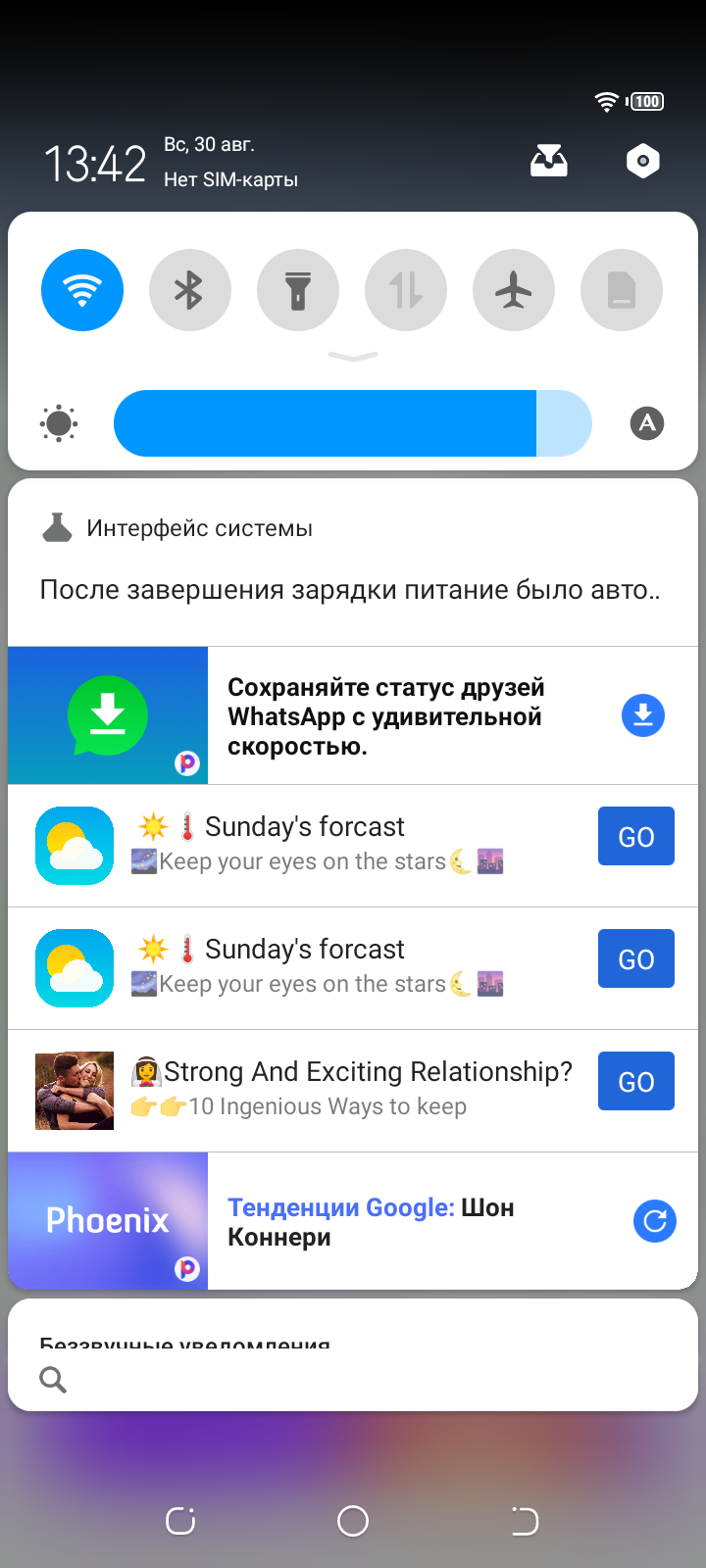This screenshot has height=1568, width=706.
Task: Enable airplane mode
Action: [x=514, y=290]
